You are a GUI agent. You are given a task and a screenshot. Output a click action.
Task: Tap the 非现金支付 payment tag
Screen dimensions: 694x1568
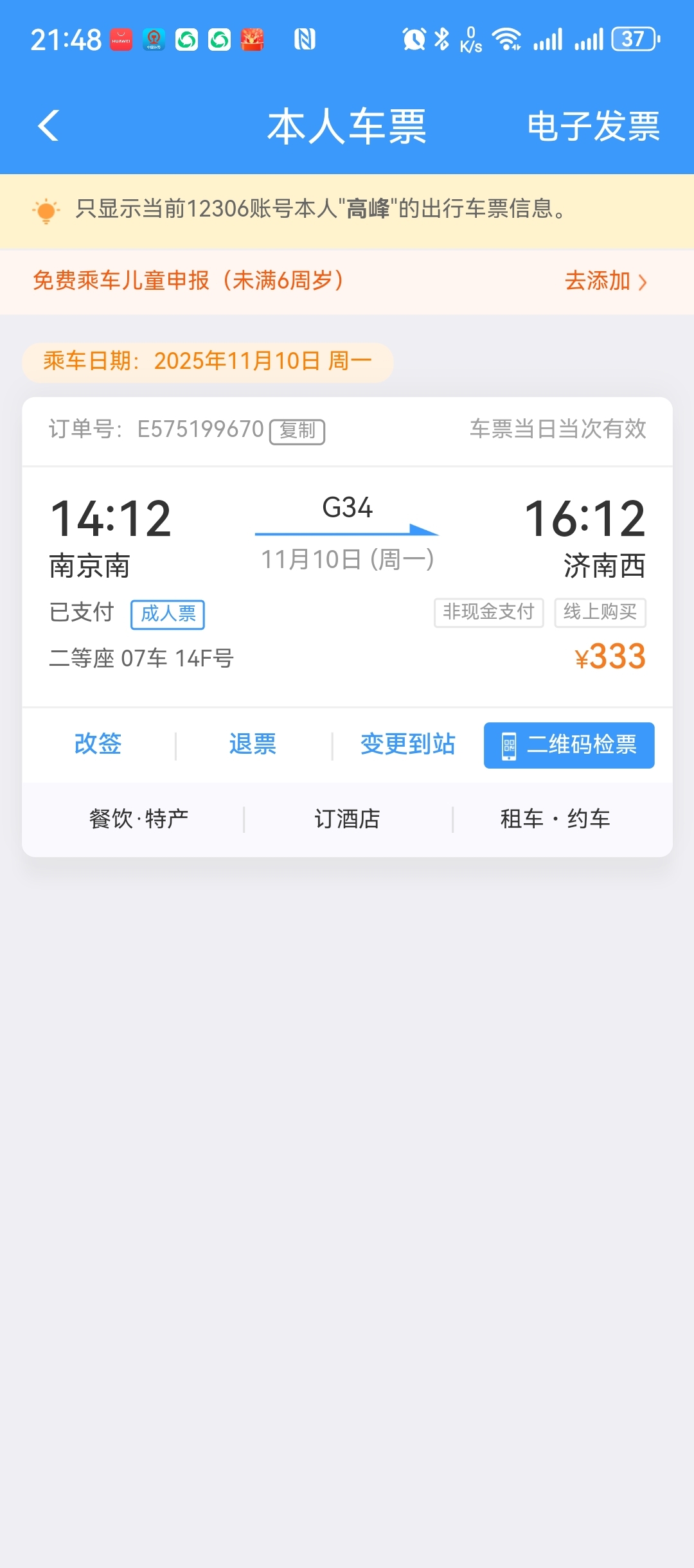click(488, 612)
